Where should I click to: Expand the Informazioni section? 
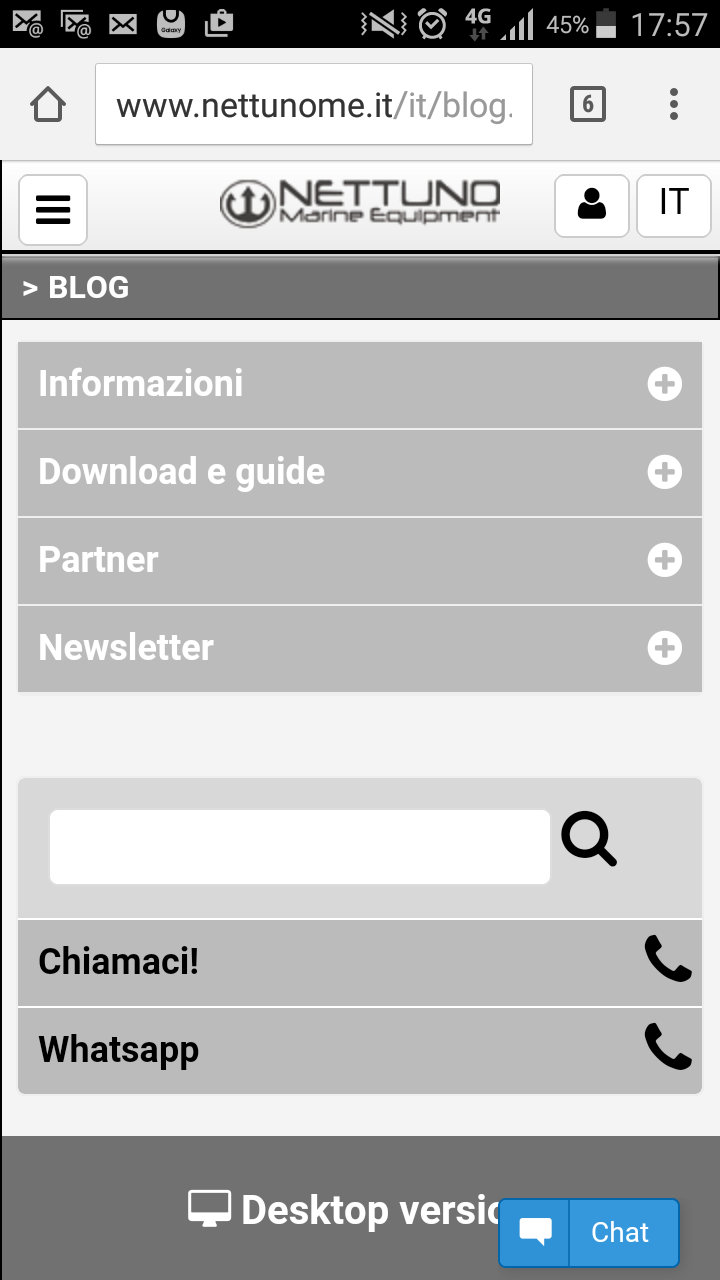pos(360,385)
